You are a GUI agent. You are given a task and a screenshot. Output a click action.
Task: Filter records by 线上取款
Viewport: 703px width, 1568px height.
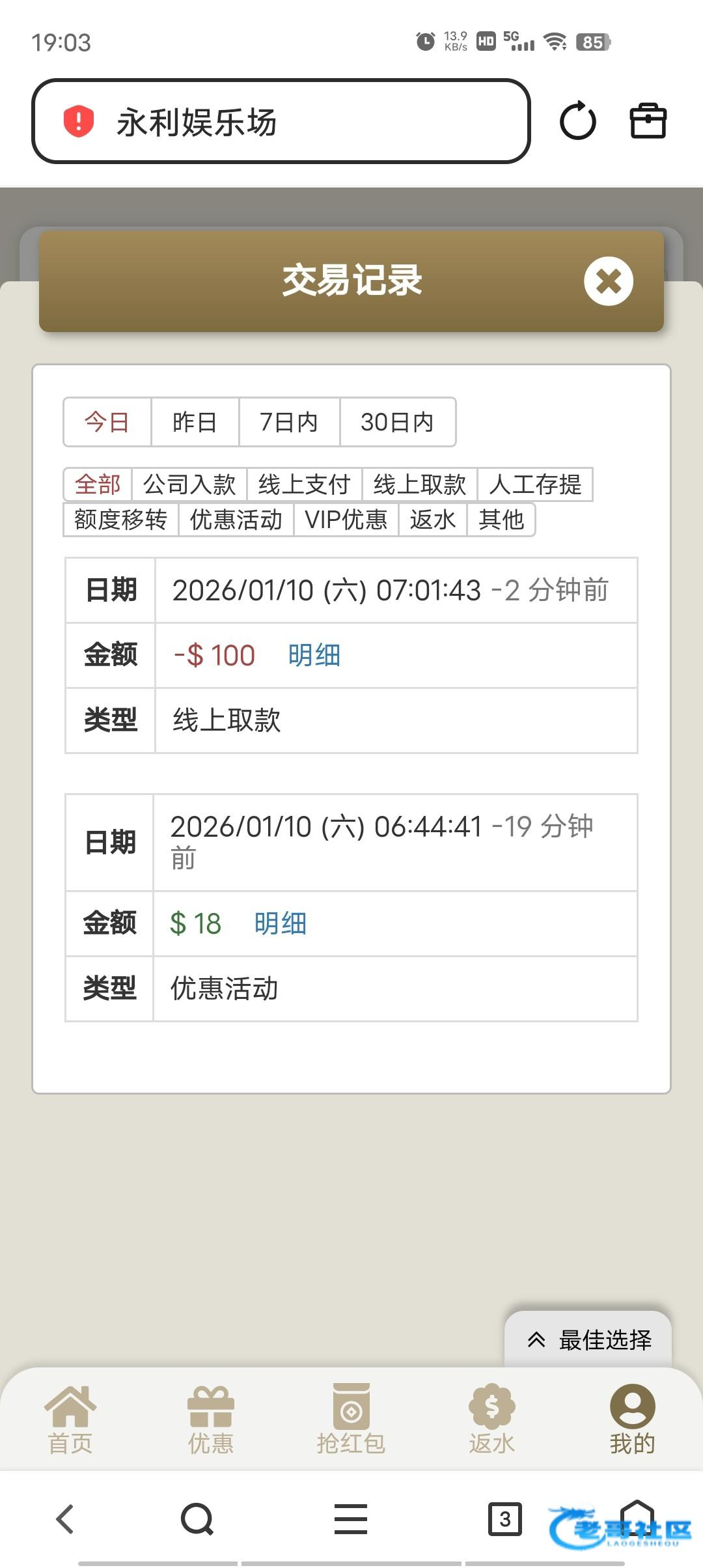[x=420, y=484]
